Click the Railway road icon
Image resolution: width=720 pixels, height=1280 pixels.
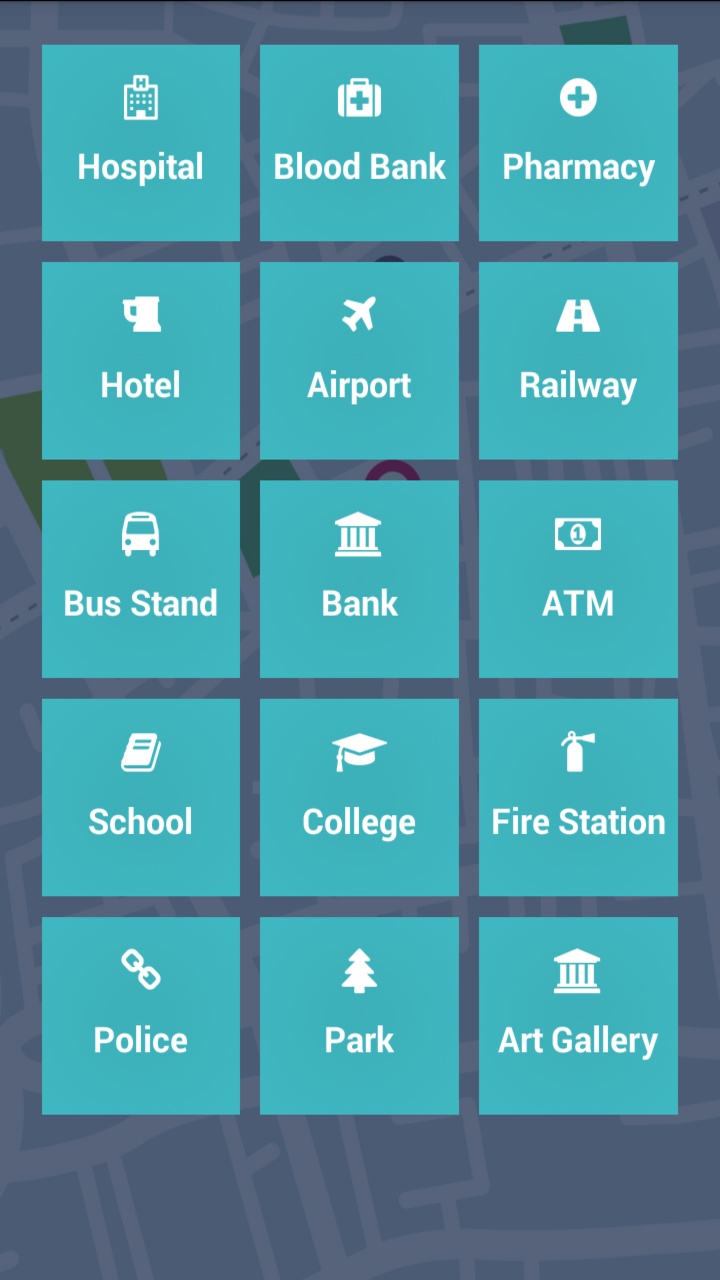coord(578,315)
